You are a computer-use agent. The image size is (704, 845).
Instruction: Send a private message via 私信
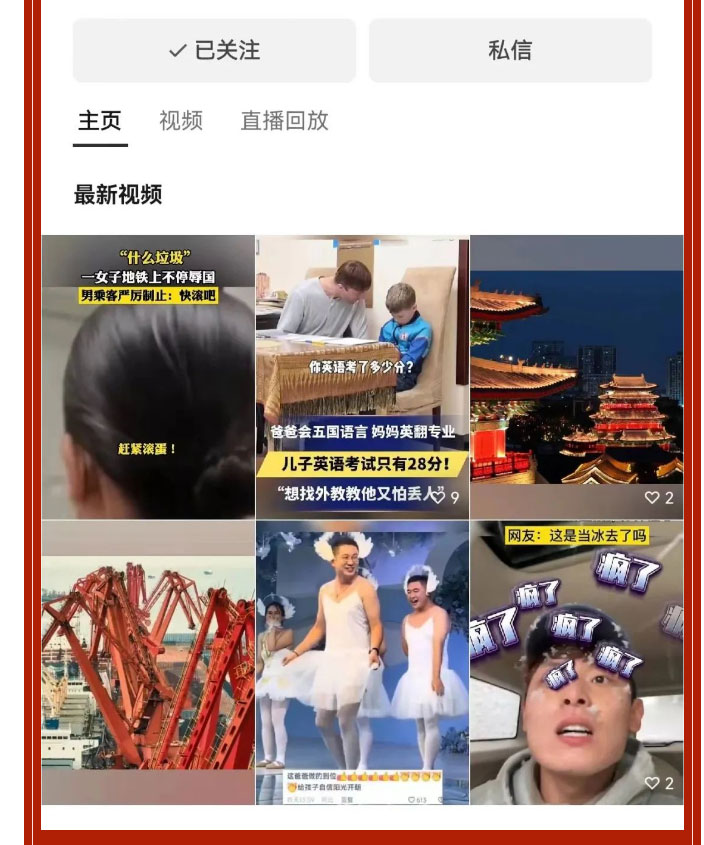510,50
